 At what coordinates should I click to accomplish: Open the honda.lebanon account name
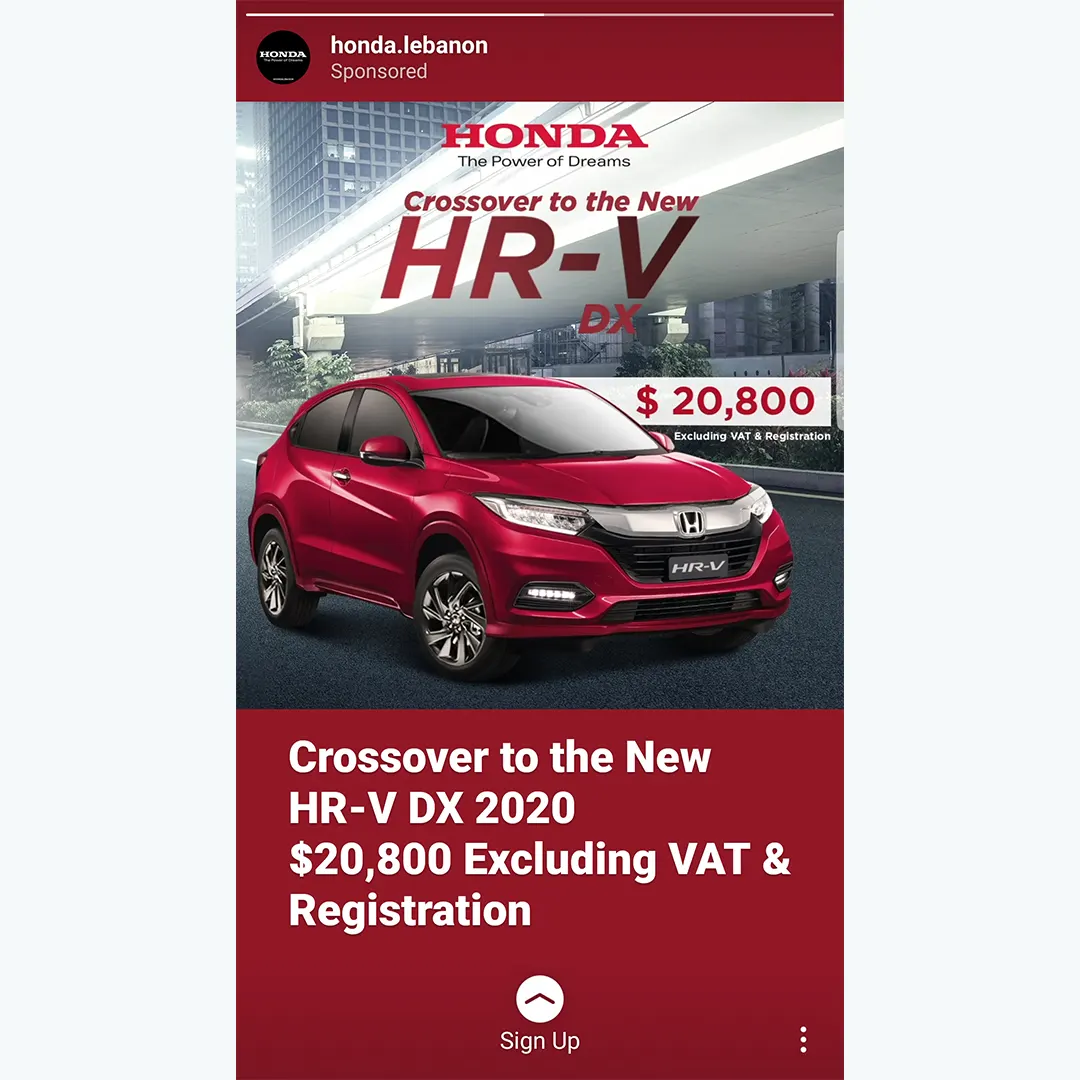(x=408, y=45)
